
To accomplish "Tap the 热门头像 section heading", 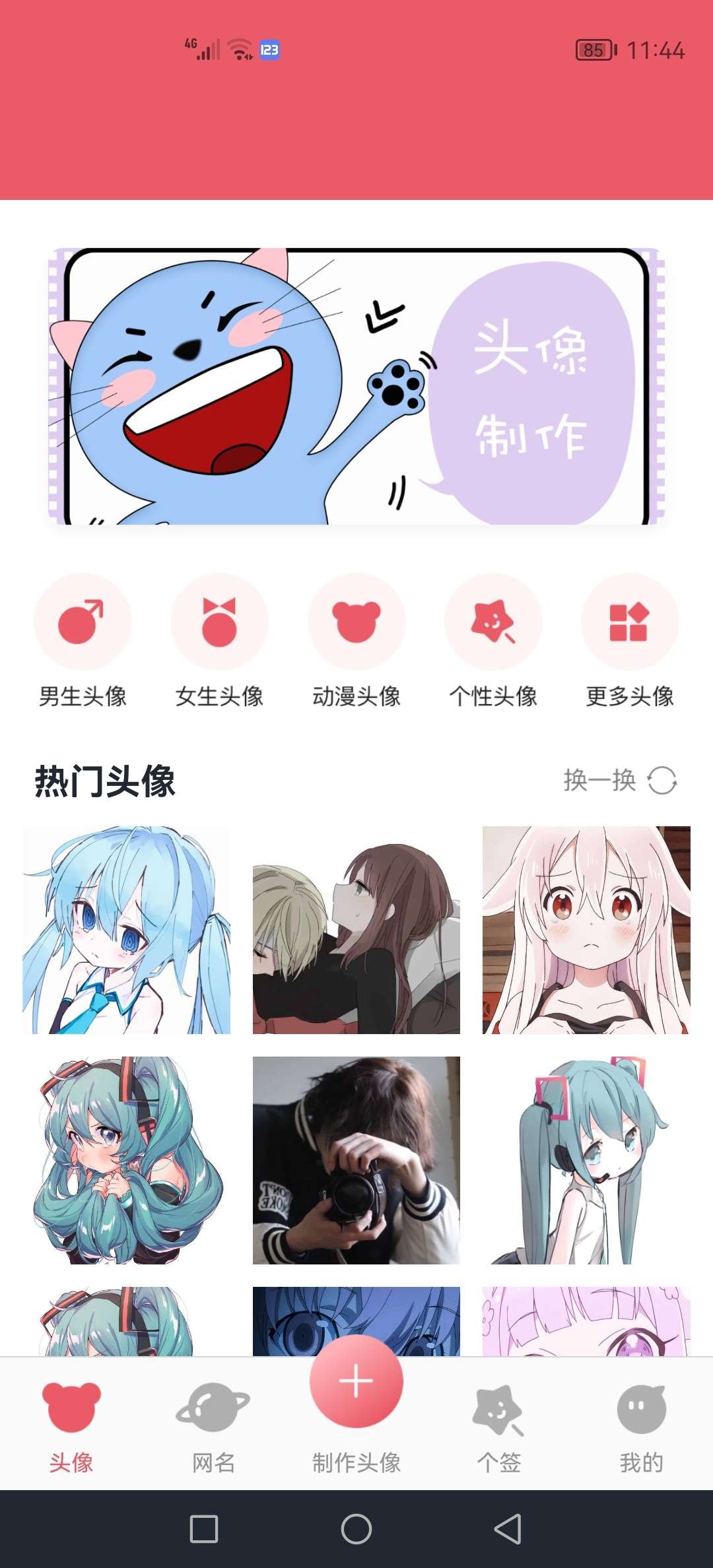I will (x=106, y=779).
